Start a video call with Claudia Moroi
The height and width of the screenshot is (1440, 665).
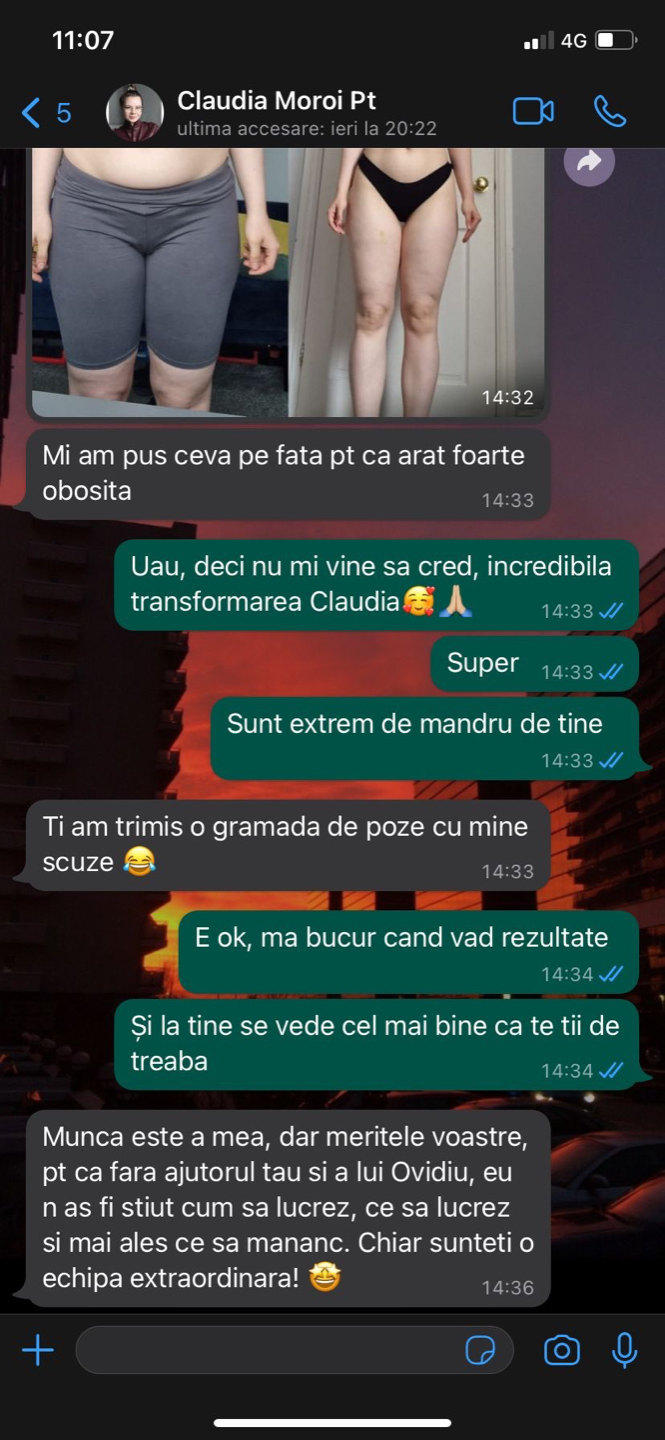pyautogui.click(x=533, y=111)
